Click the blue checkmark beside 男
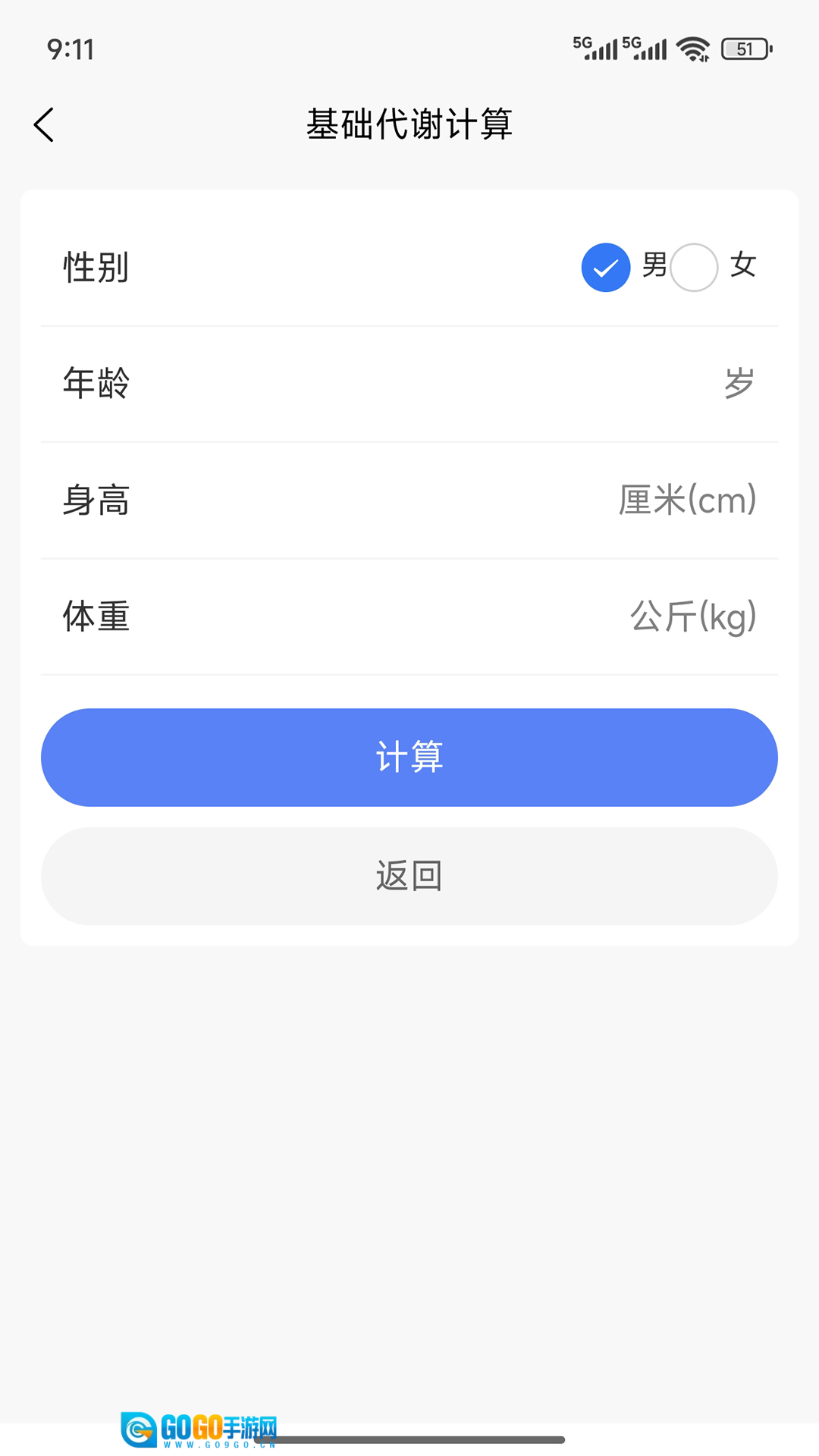Screen dimensions: 819x1456 [605, 267]
